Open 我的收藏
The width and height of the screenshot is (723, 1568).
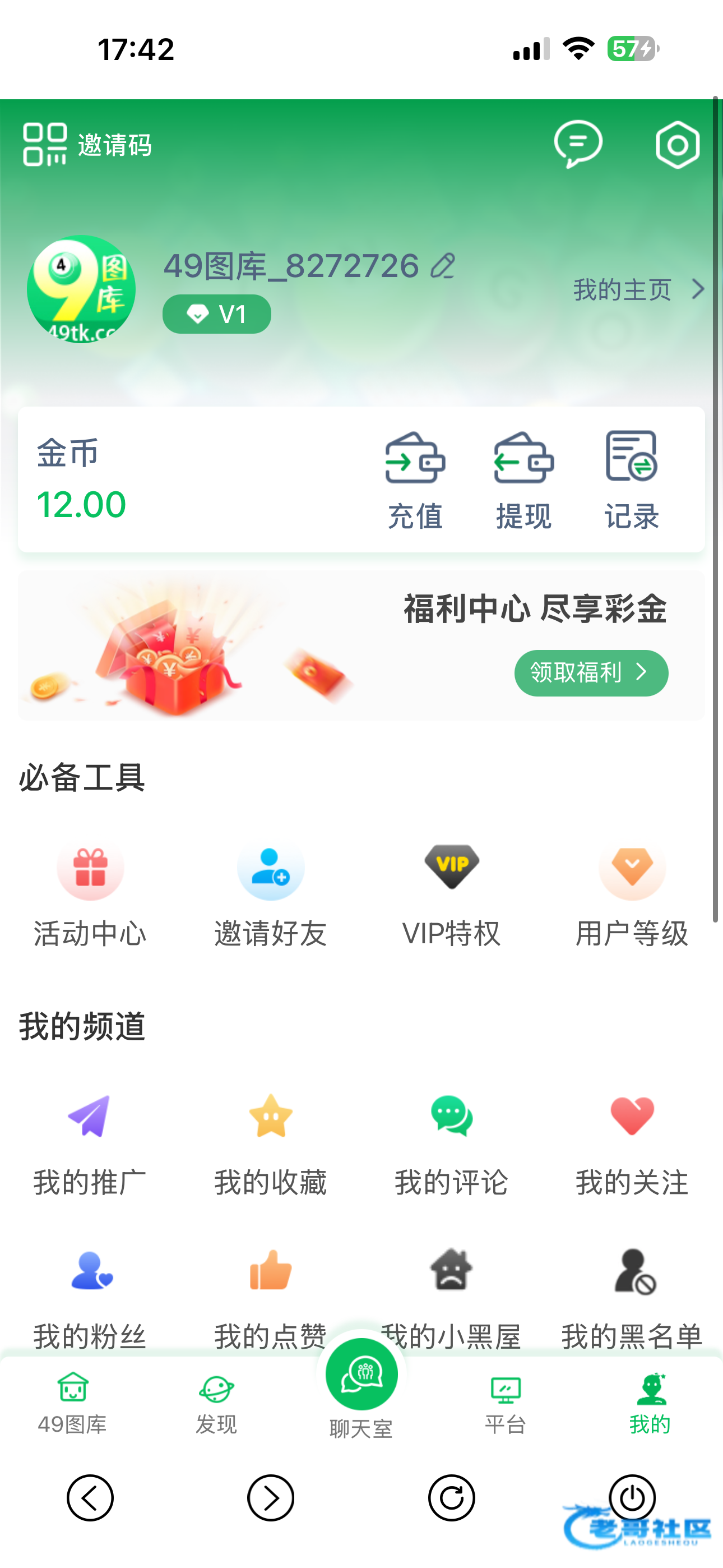click(x=271, y=1145)
